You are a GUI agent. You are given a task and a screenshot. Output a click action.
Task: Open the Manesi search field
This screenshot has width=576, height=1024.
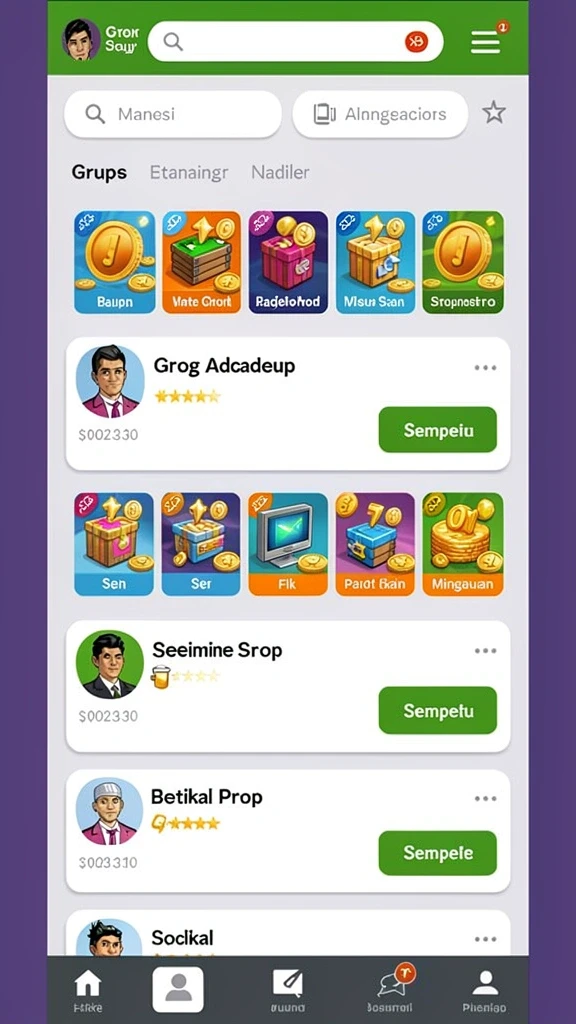click(173, 114)
